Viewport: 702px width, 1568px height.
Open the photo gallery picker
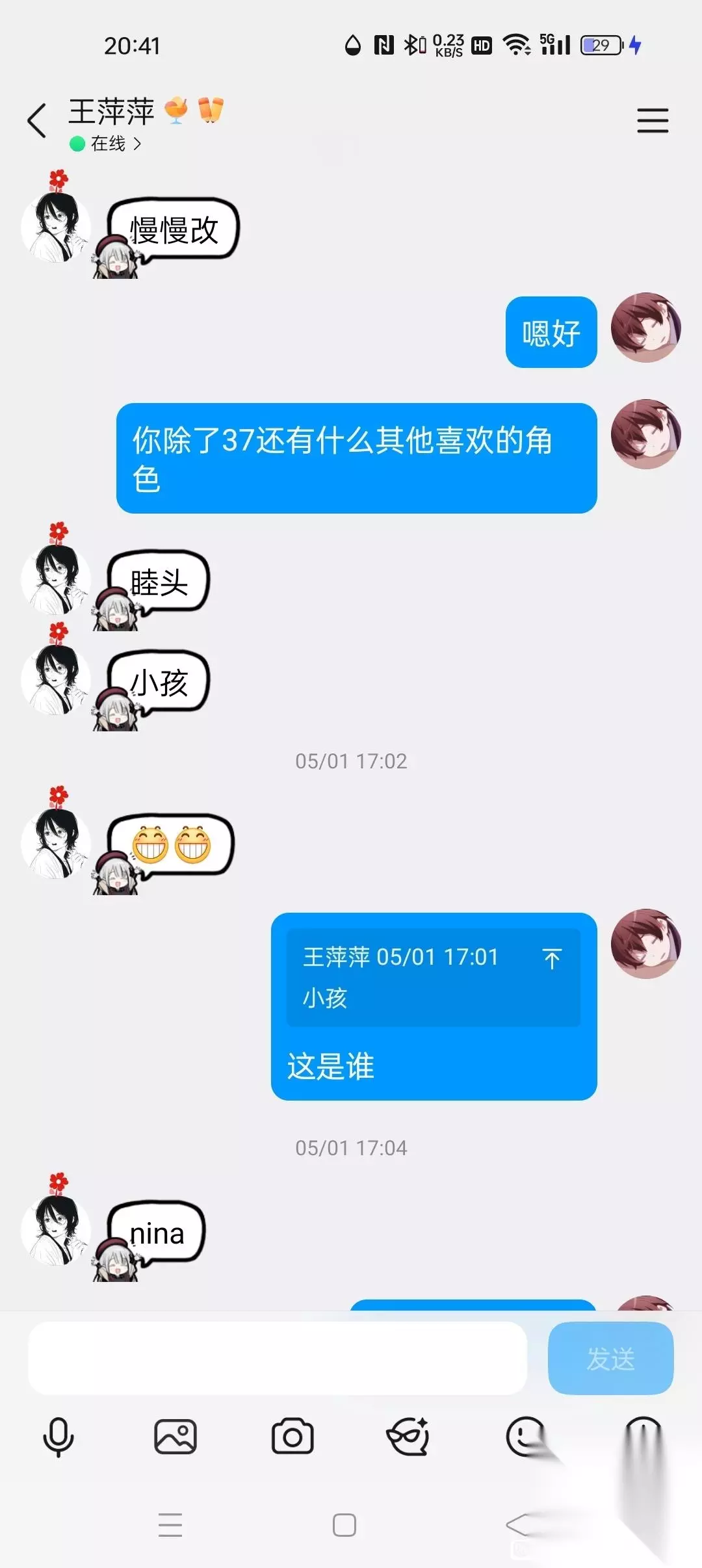click(x=175, y=1437)
